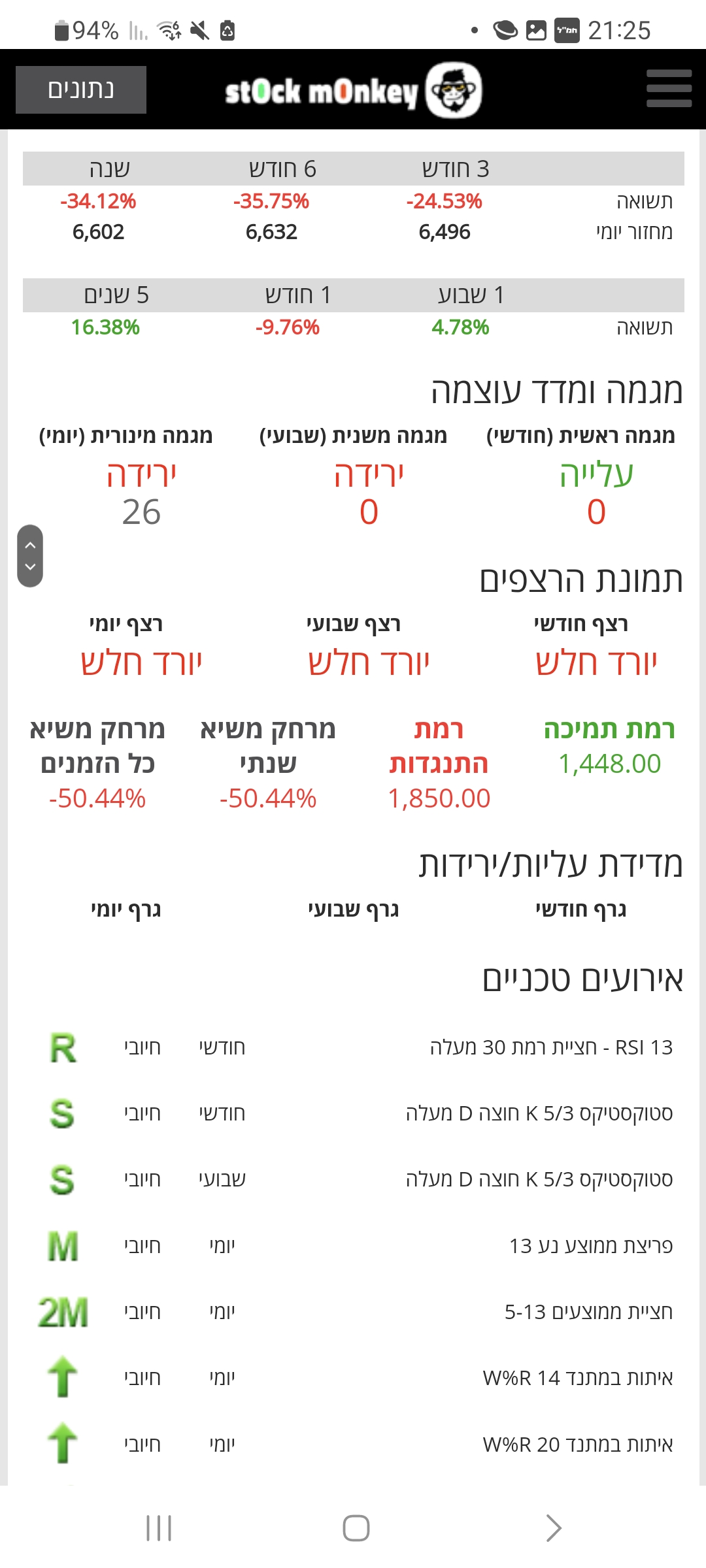The image size is (706, 1568).
Task: Tap the Stock Monkey logo to go home
Action: coord(353,91)
